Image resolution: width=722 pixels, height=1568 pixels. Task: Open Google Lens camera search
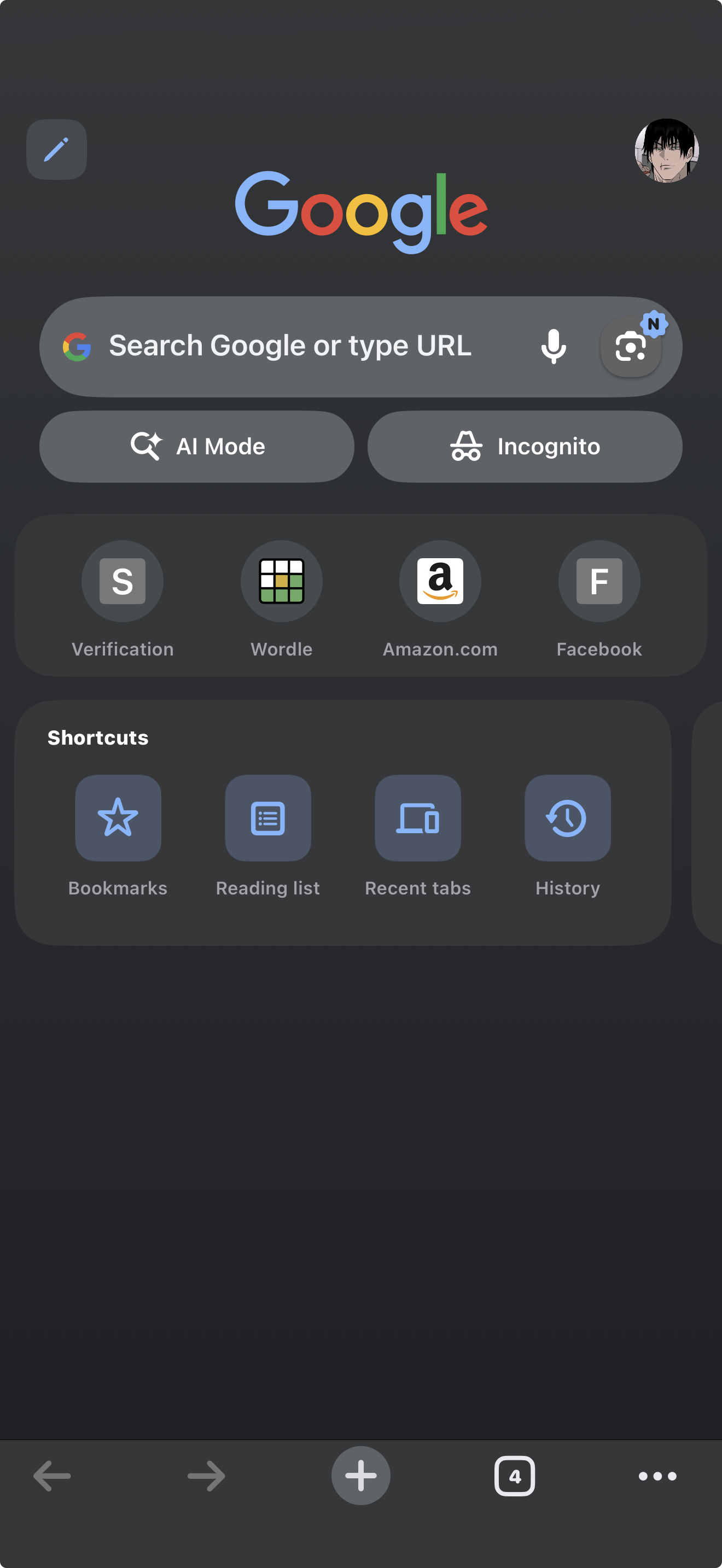coord(631,347)
